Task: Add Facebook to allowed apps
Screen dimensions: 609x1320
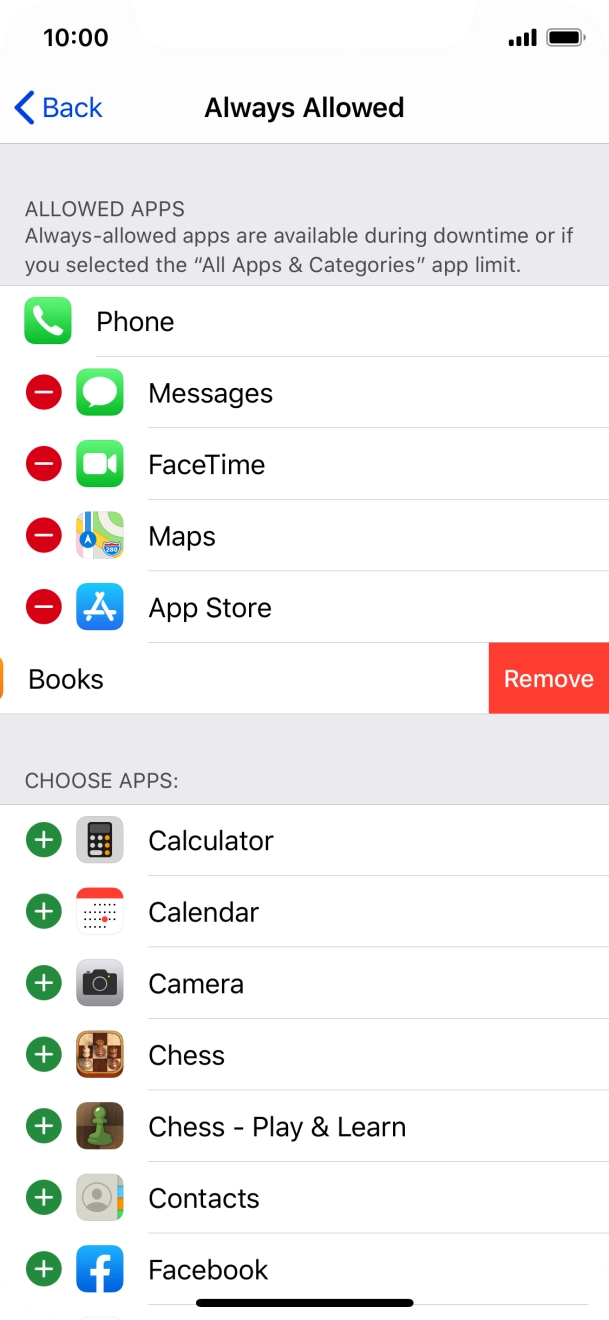Action: (x=44, y=1269)
